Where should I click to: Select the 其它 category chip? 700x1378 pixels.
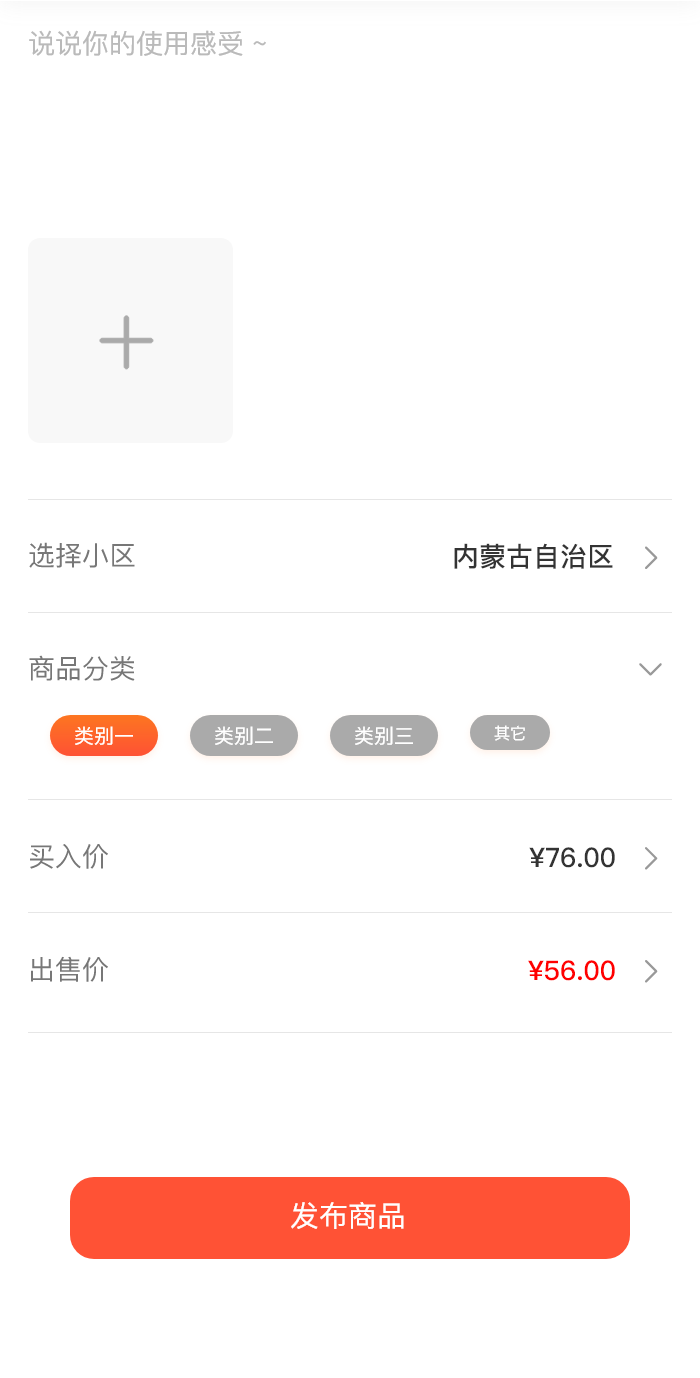510,733
